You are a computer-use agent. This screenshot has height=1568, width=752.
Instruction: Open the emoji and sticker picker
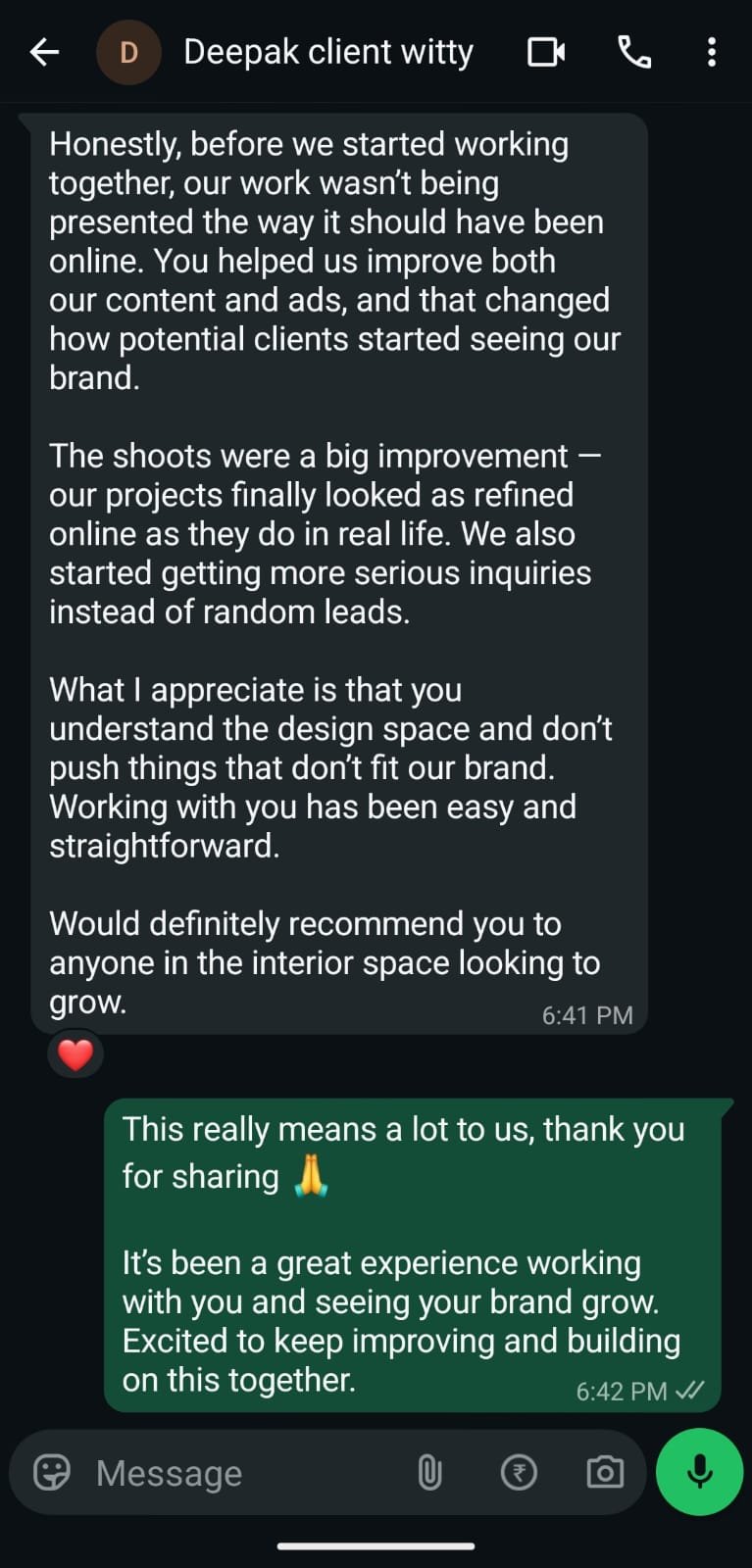click(x=52, y=1472)
